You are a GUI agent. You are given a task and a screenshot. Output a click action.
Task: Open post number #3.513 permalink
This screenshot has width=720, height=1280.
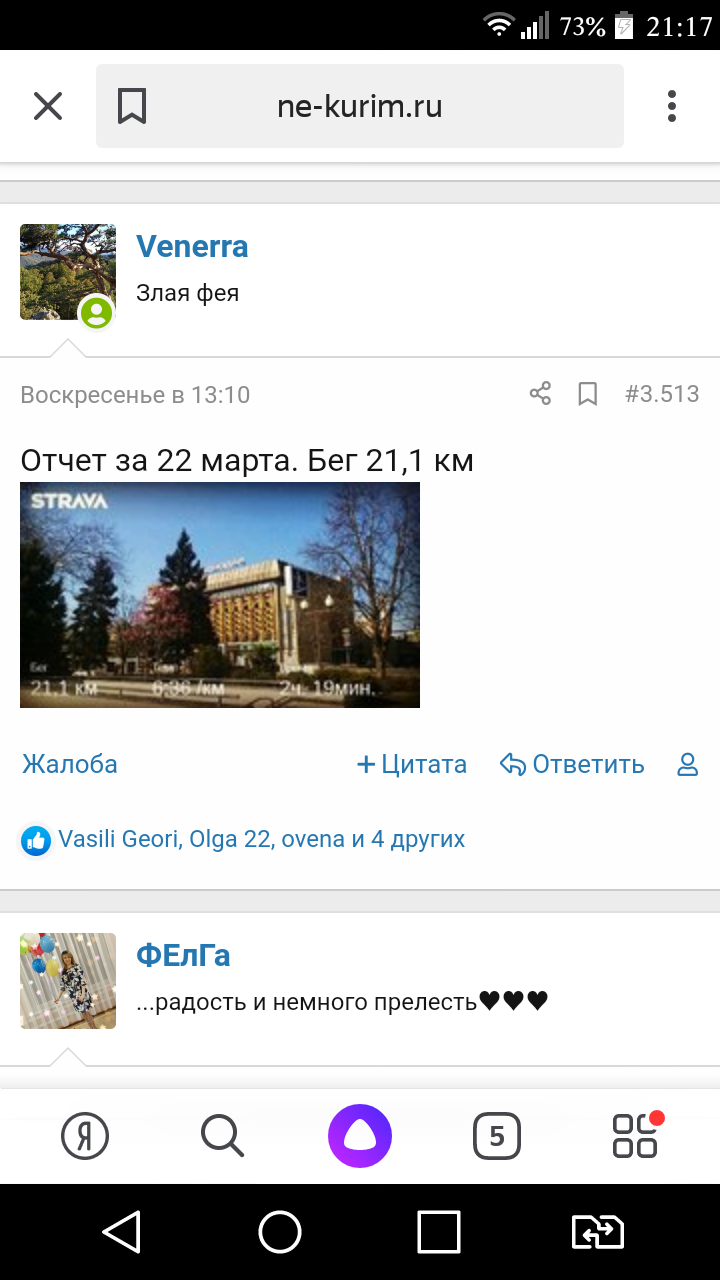pyautogui.click(x=662, y=394)
